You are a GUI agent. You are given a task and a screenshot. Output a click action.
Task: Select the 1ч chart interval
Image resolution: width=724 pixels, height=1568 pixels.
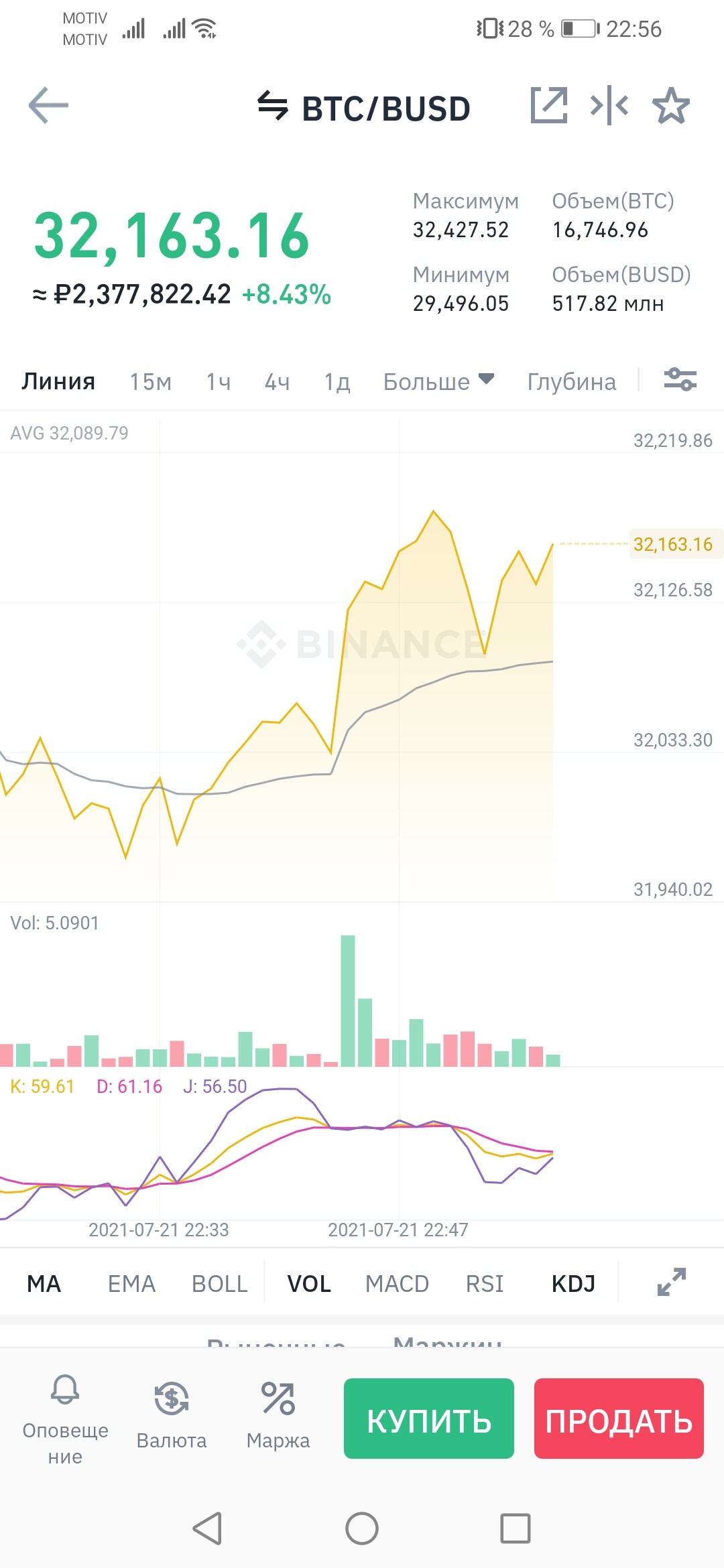[x=219, y=381]
